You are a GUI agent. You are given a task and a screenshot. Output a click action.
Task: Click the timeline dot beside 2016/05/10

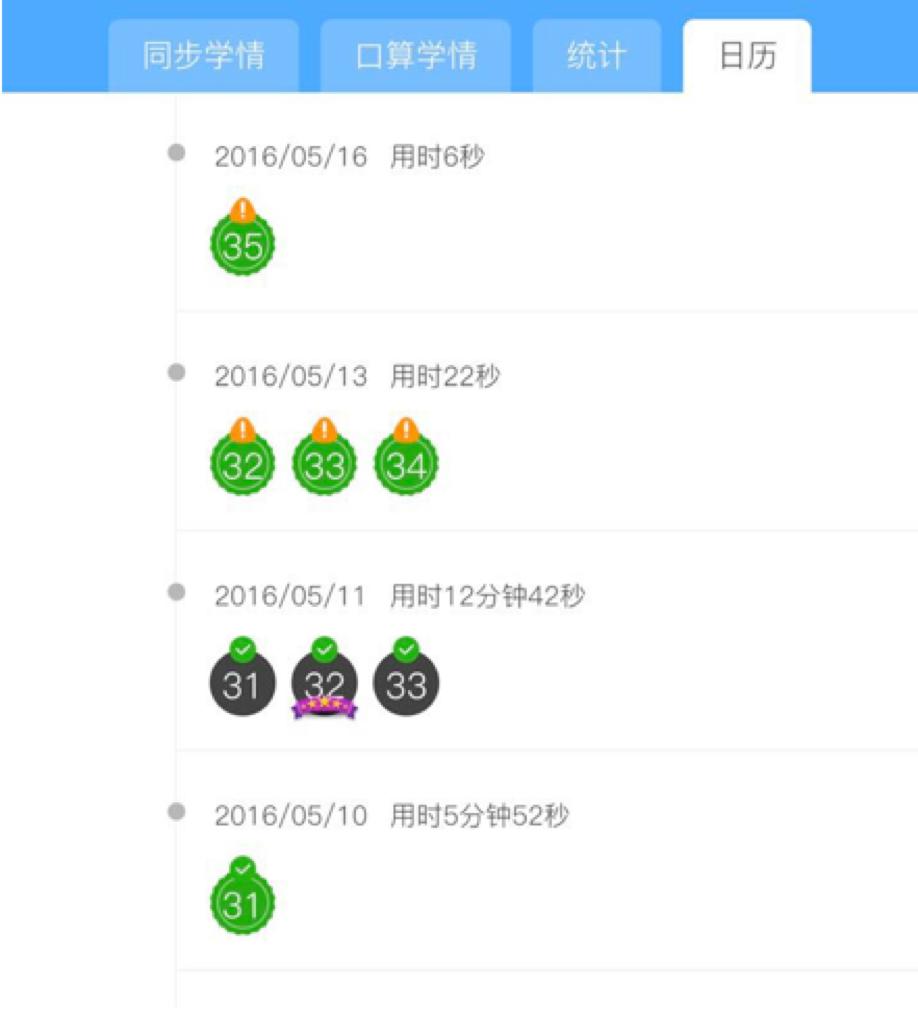point(178,810)
